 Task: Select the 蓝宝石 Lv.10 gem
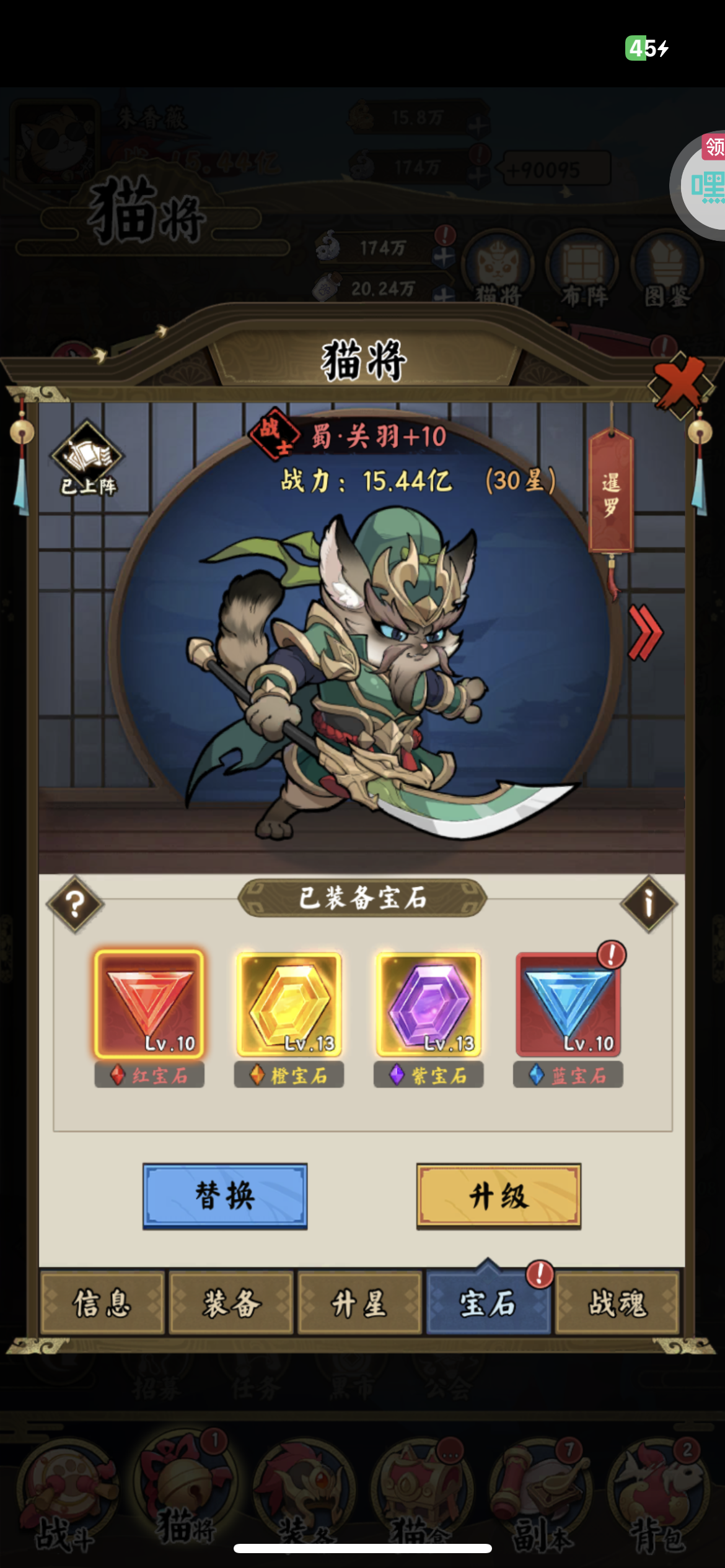click(568, 1004)
